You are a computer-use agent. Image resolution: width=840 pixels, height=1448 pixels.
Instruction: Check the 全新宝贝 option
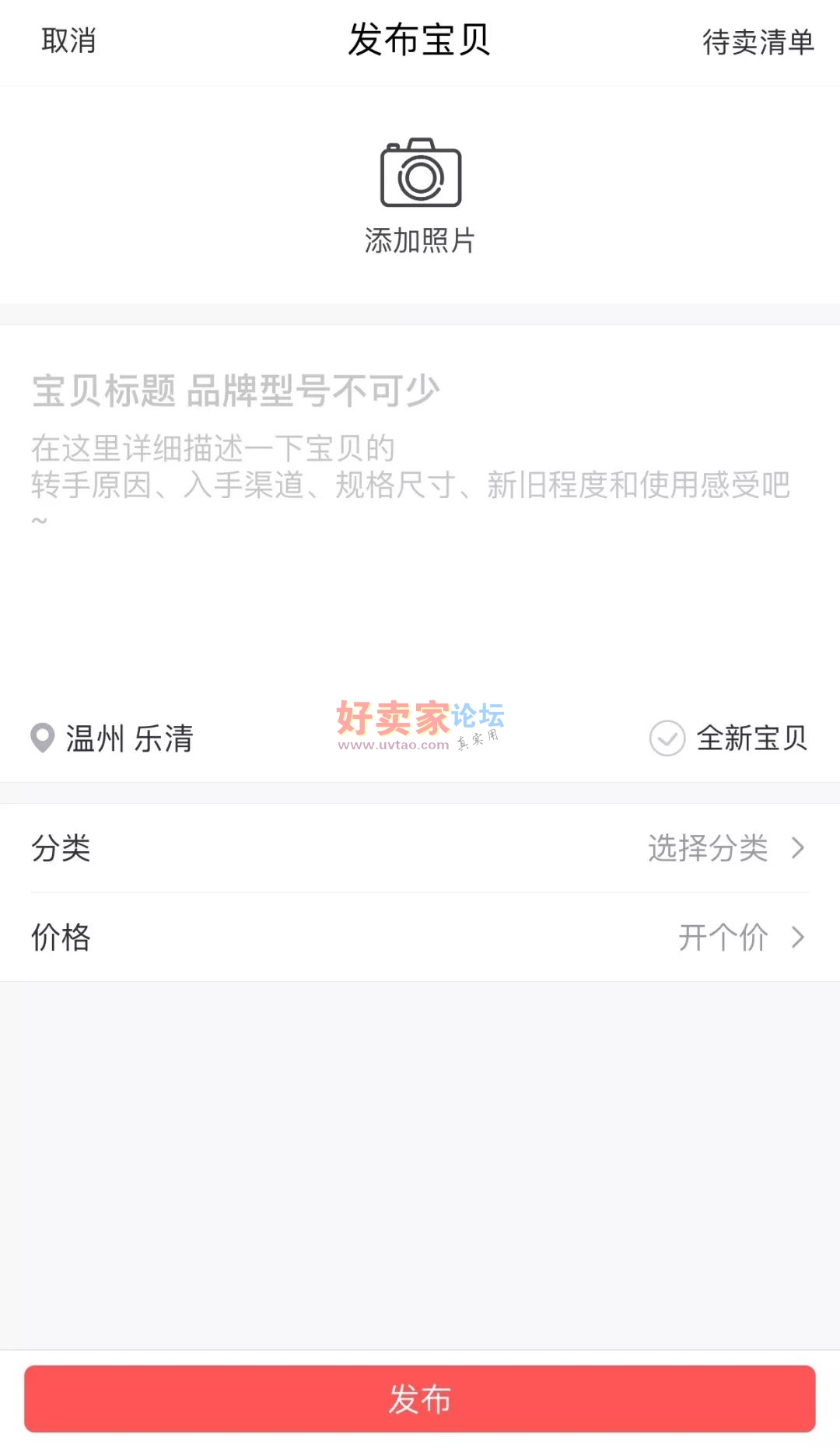[x=667, y=738]
